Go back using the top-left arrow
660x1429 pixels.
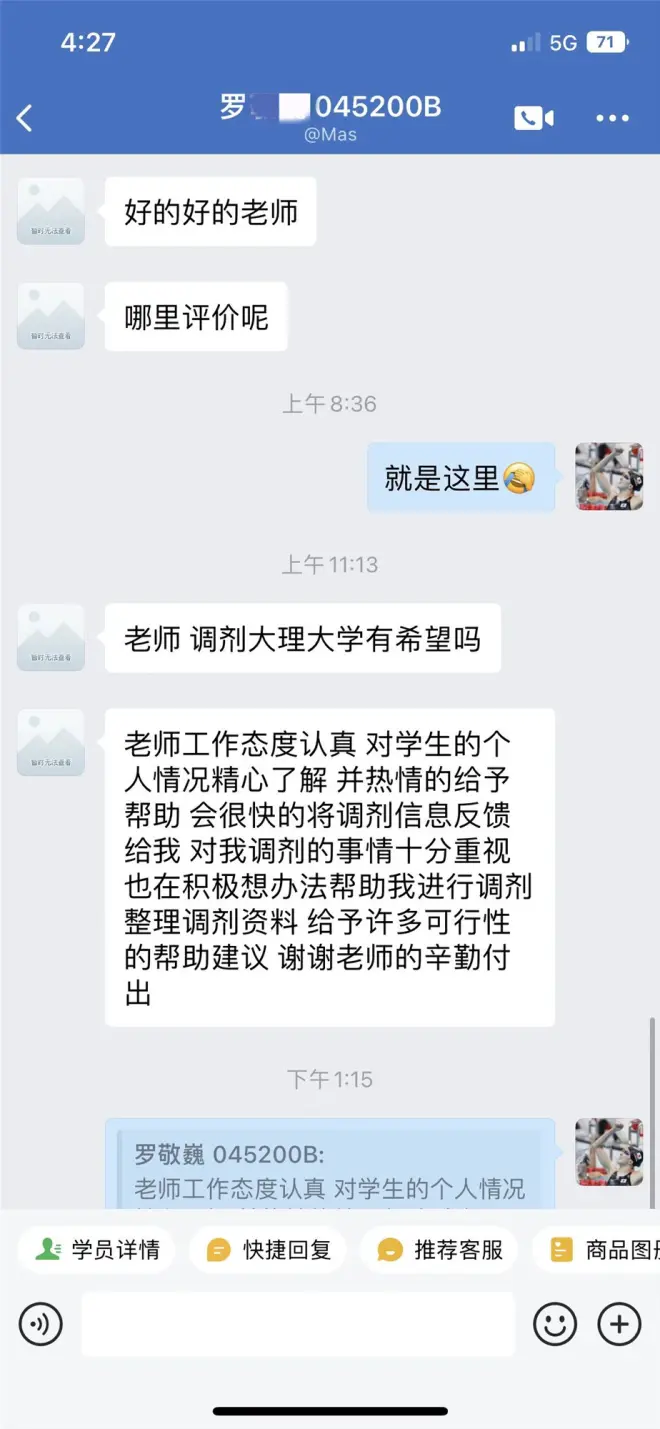25,118
